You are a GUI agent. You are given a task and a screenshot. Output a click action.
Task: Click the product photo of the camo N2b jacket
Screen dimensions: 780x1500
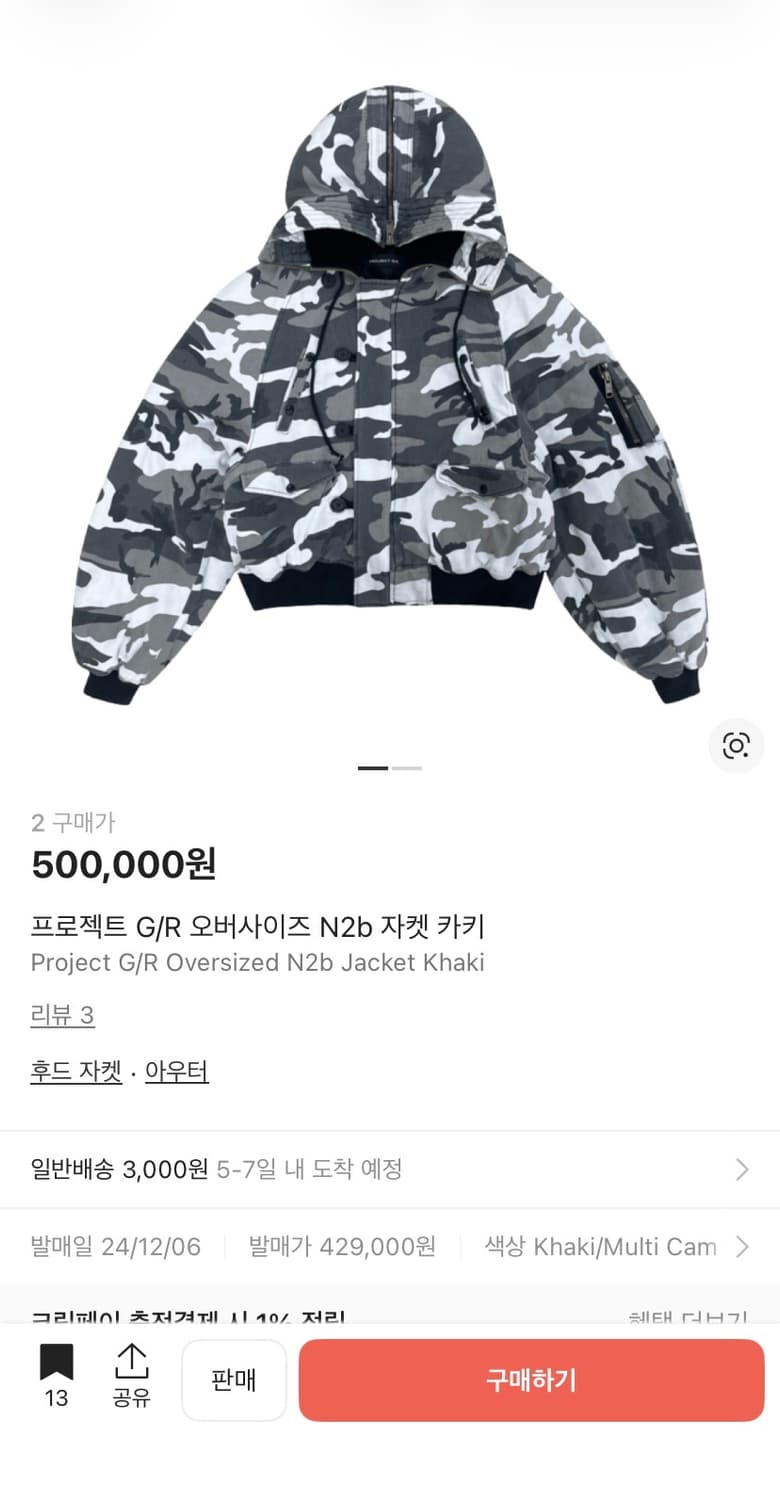pos(390,400)
